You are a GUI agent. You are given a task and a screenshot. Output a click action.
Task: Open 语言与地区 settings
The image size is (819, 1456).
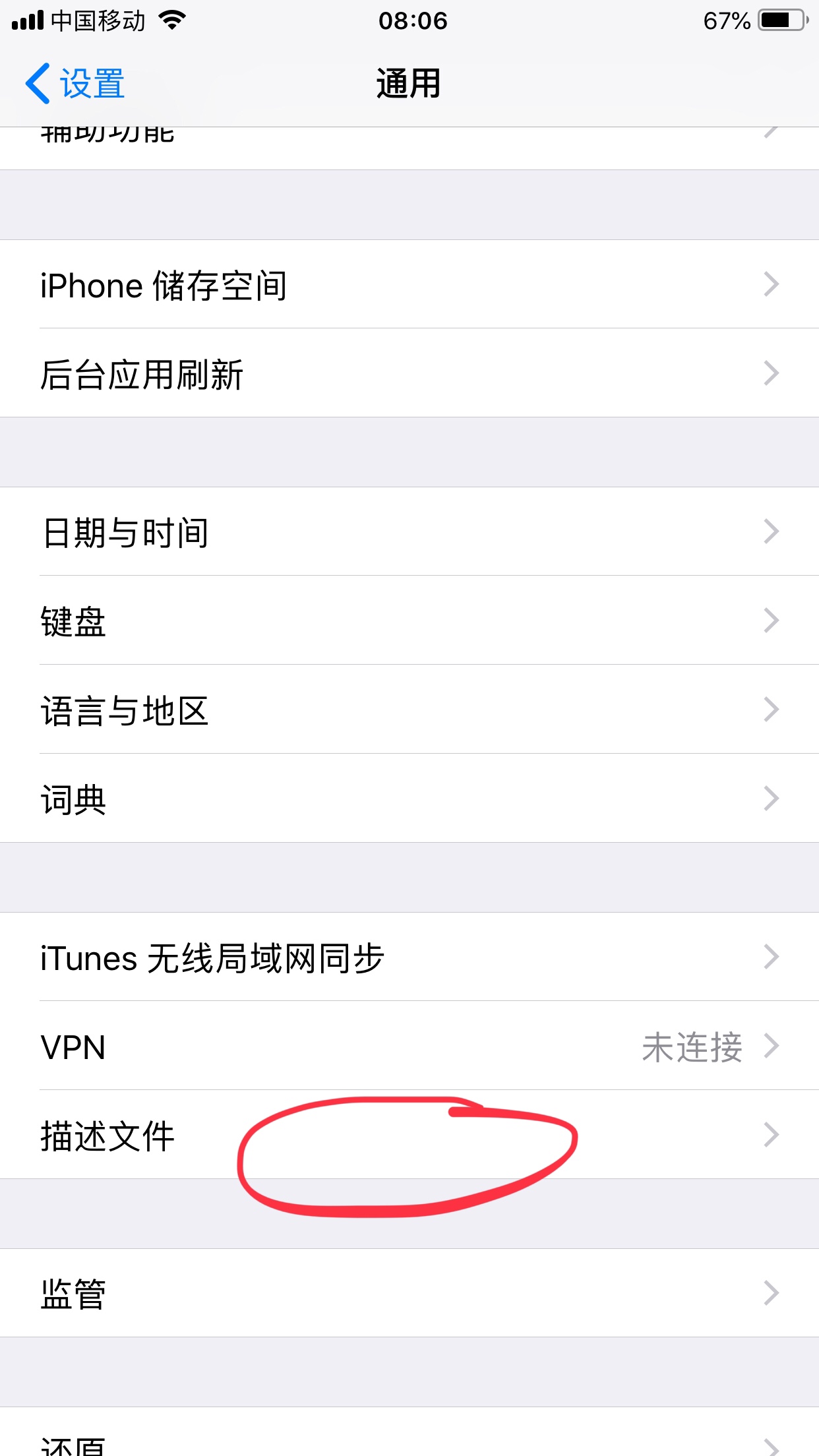(x=409, y=710)
